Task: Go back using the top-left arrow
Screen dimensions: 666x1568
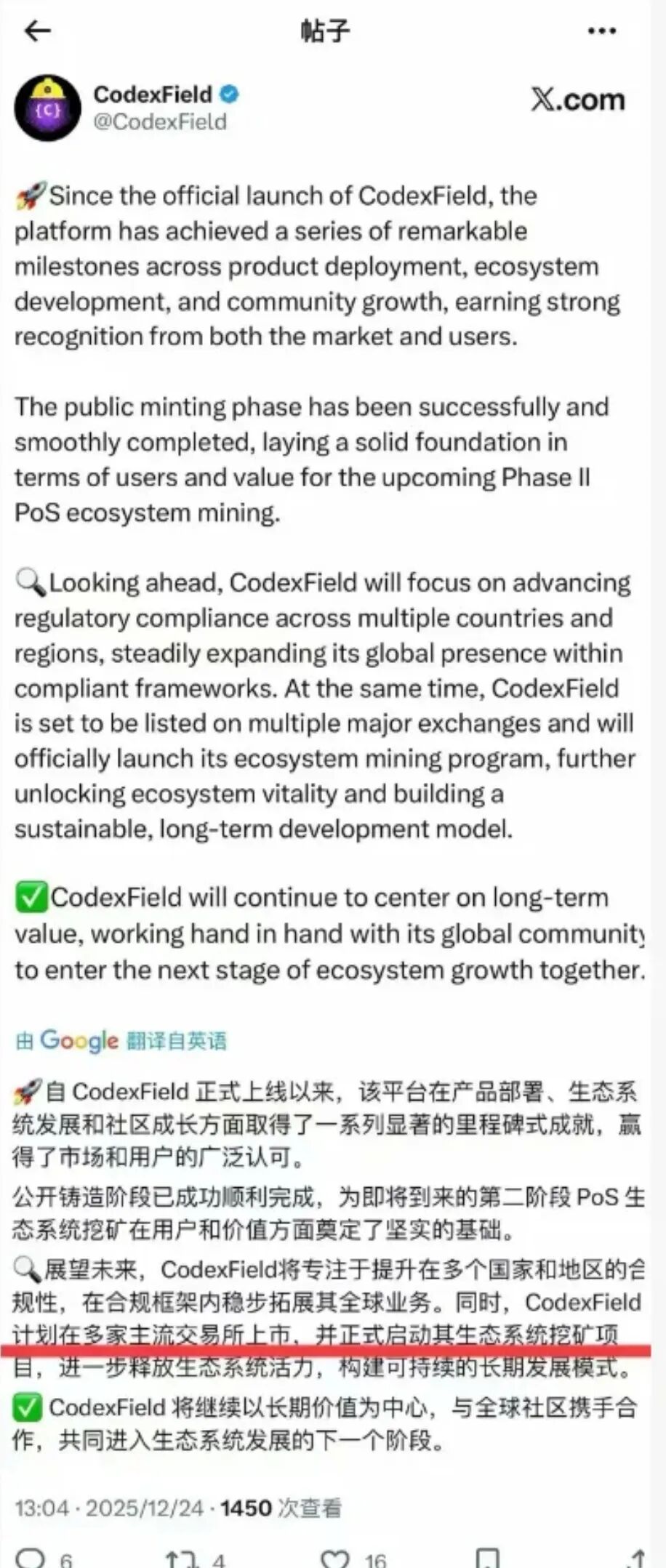Action: pos(37,31)
